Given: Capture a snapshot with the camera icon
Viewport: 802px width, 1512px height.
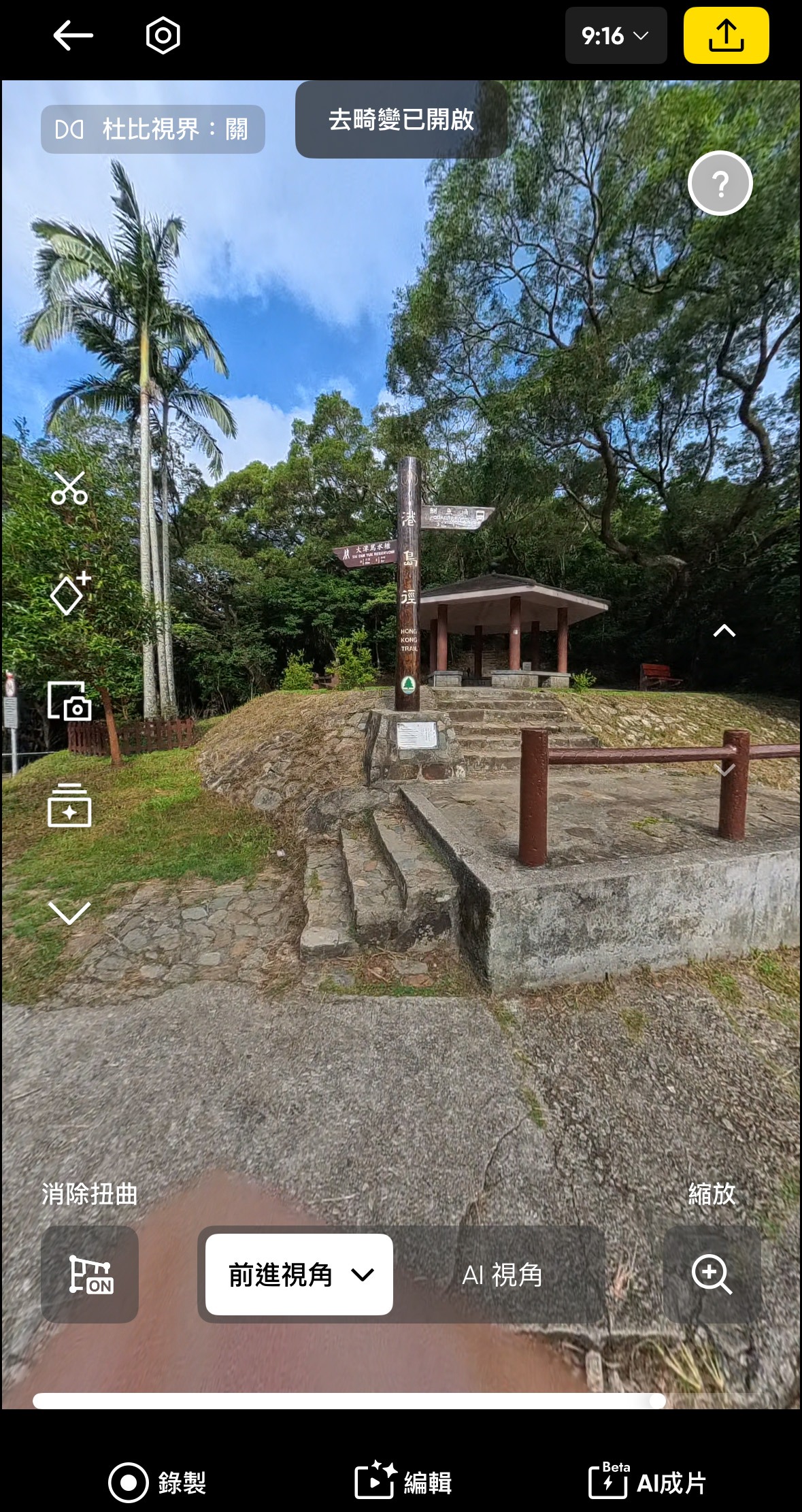Looking at the screenshot, I should click(x=69, y=701).
